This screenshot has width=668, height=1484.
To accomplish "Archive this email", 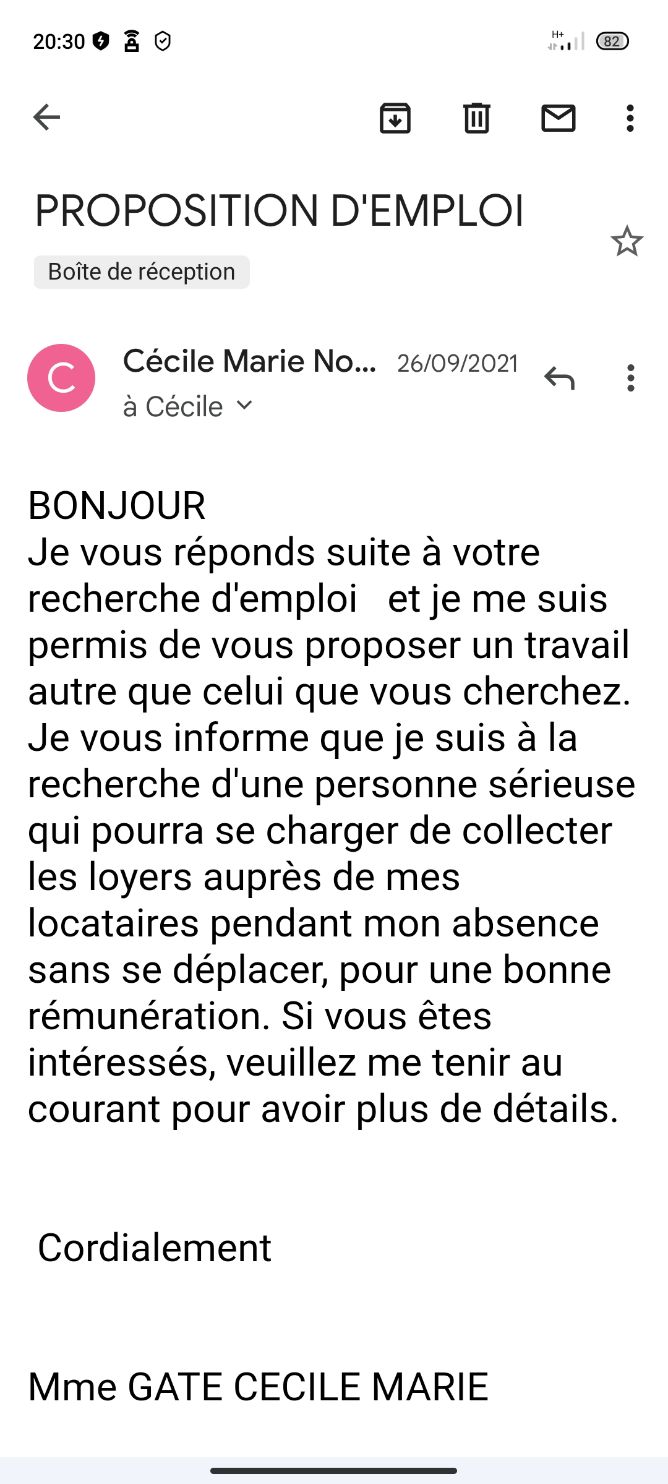I will point(396,118).
